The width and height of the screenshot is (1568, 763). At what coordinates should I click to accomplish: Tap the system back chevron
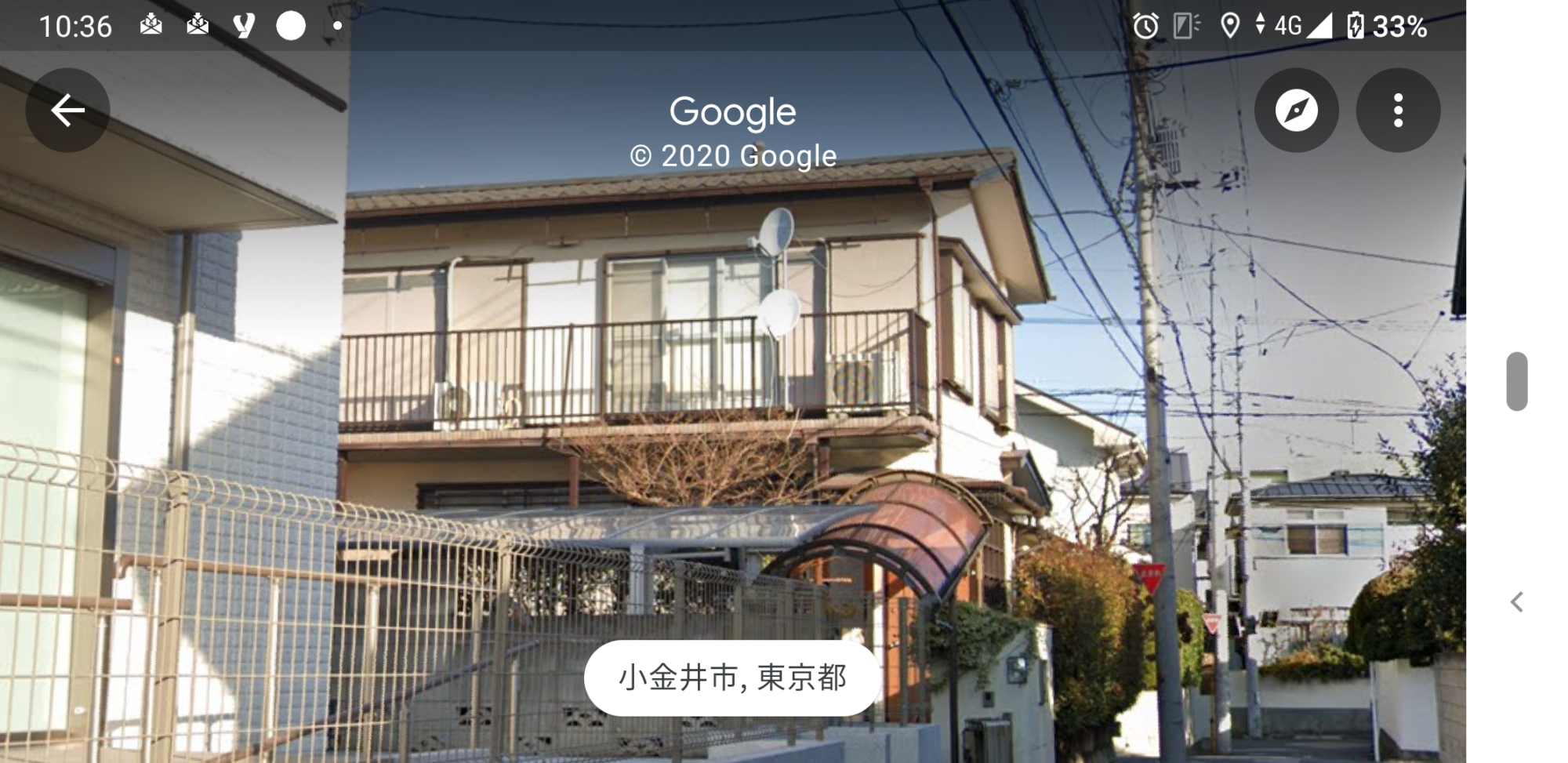(x=1517, y=602)
